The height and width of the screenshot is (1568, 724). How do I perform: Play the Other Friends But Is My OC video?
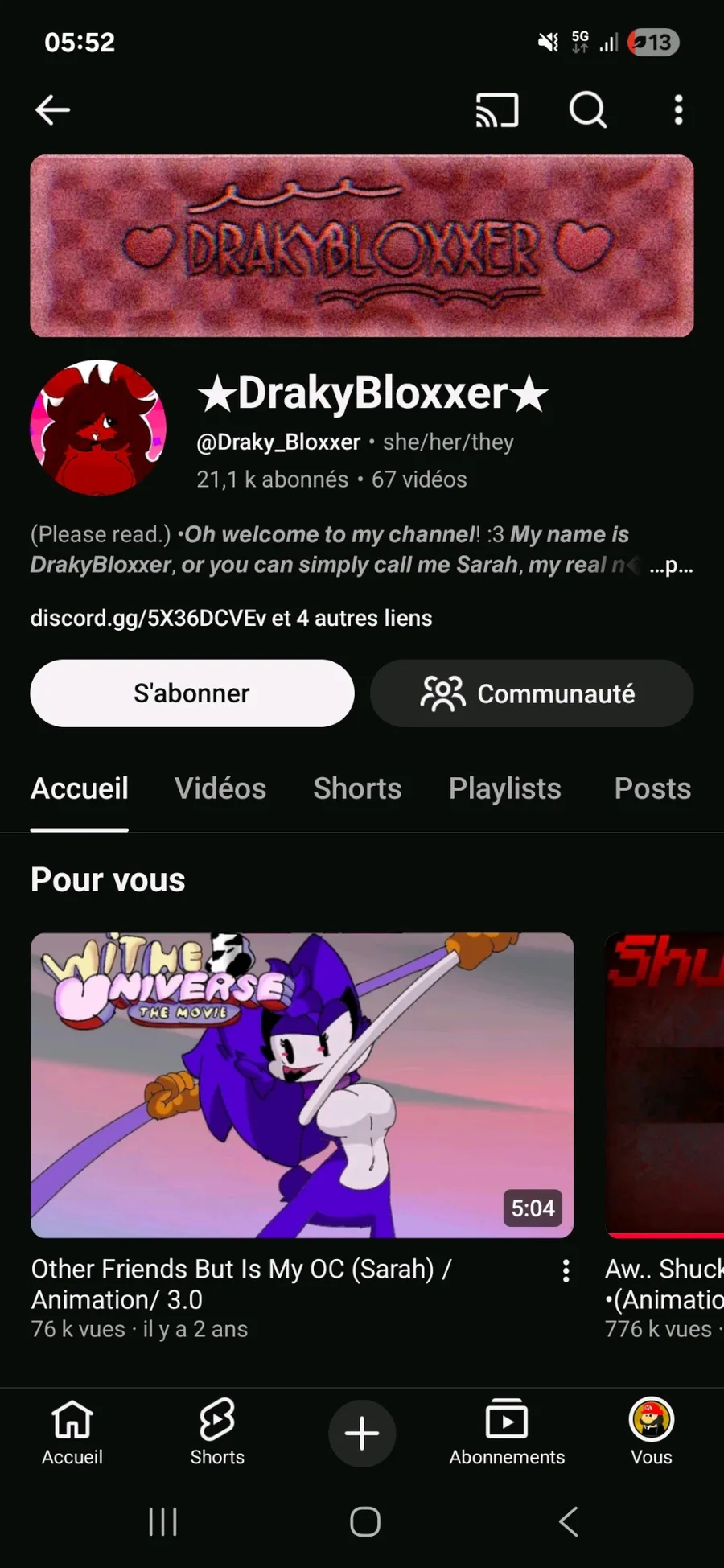(302, 1084)
